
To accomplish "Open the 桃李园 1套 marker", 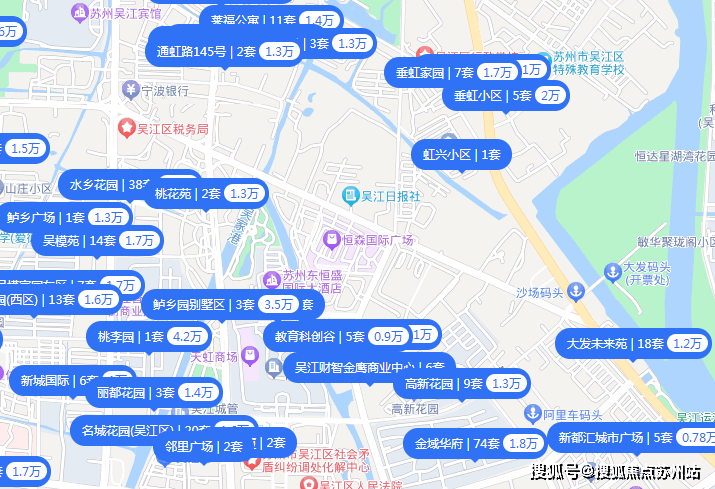I will click(148, 336).
